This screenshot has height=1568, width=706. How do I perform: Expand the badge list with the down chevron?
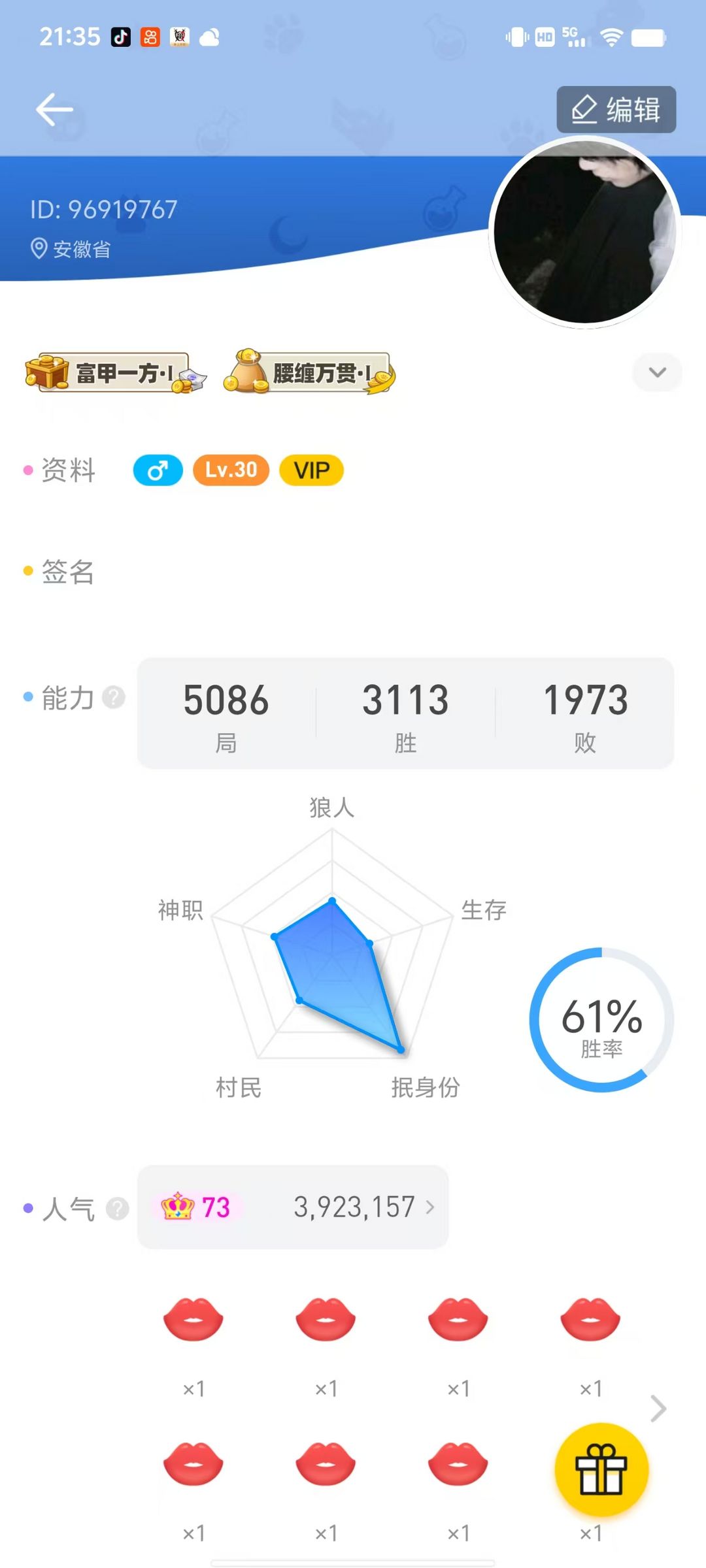(657, 372)
